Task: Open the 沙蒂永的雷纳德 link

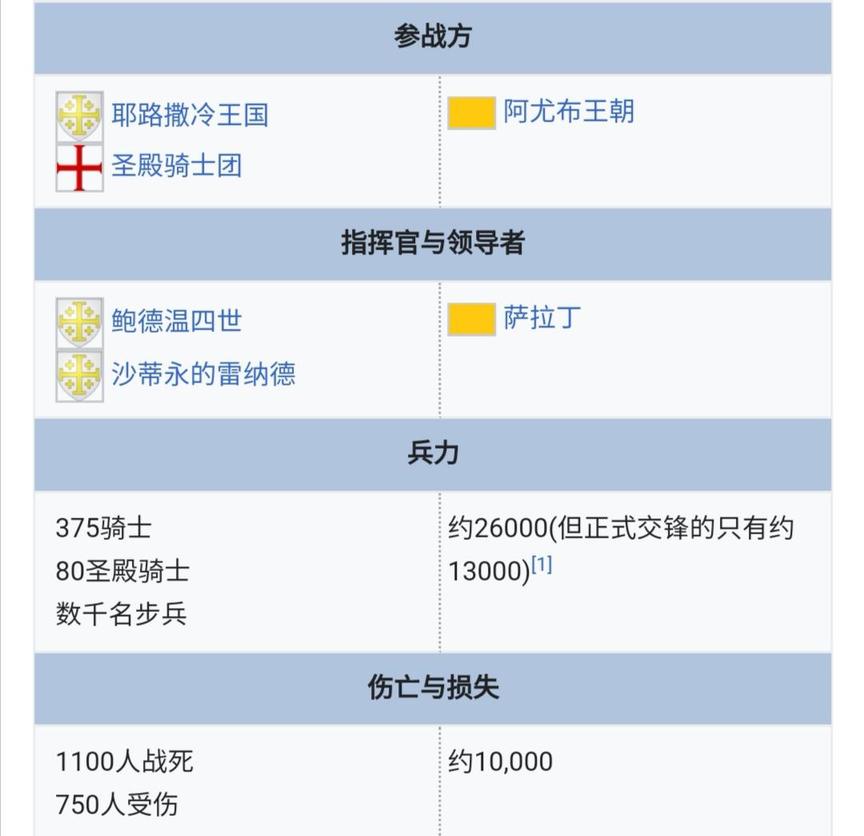Action: coord(203,374)
